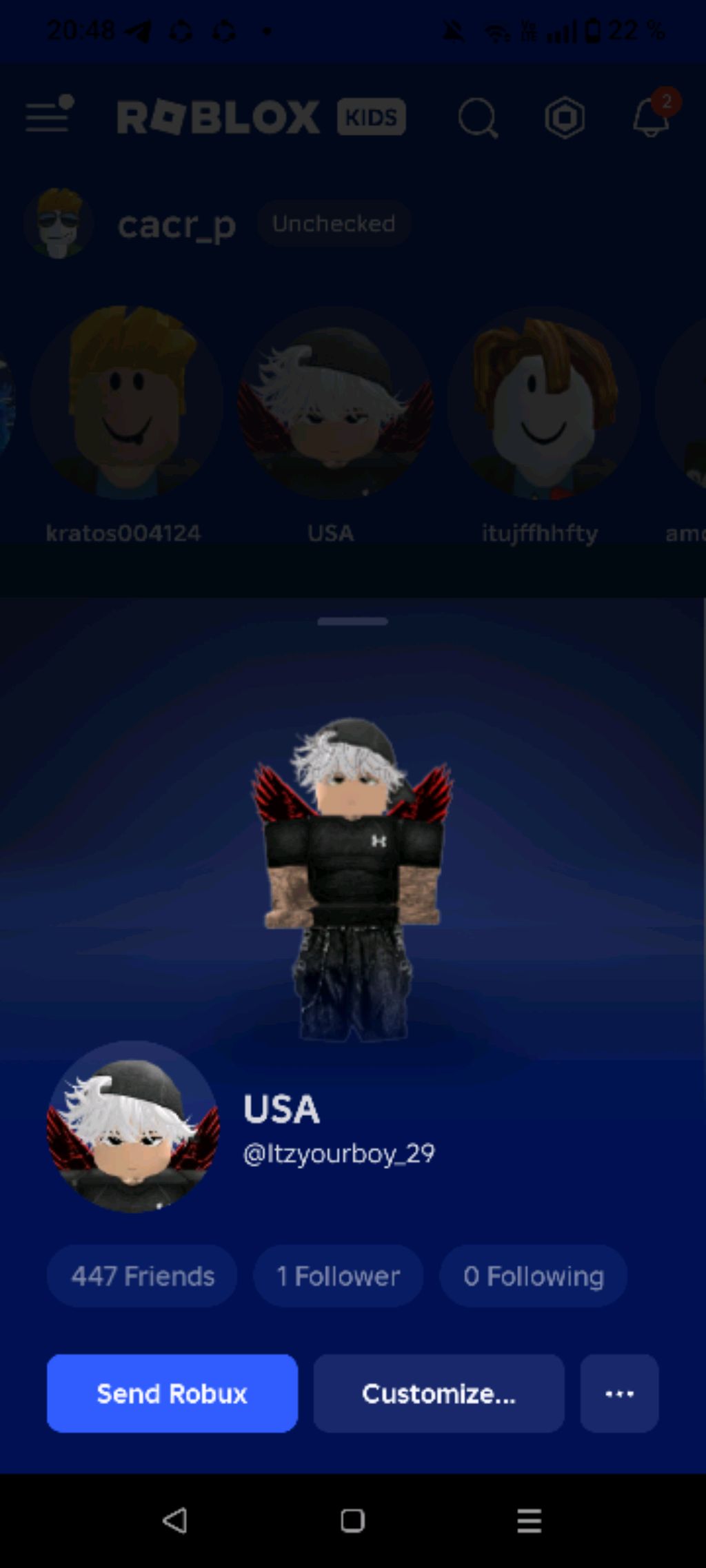View the 447 Friends list
706x1568 pixels.
pos(143,1276)
